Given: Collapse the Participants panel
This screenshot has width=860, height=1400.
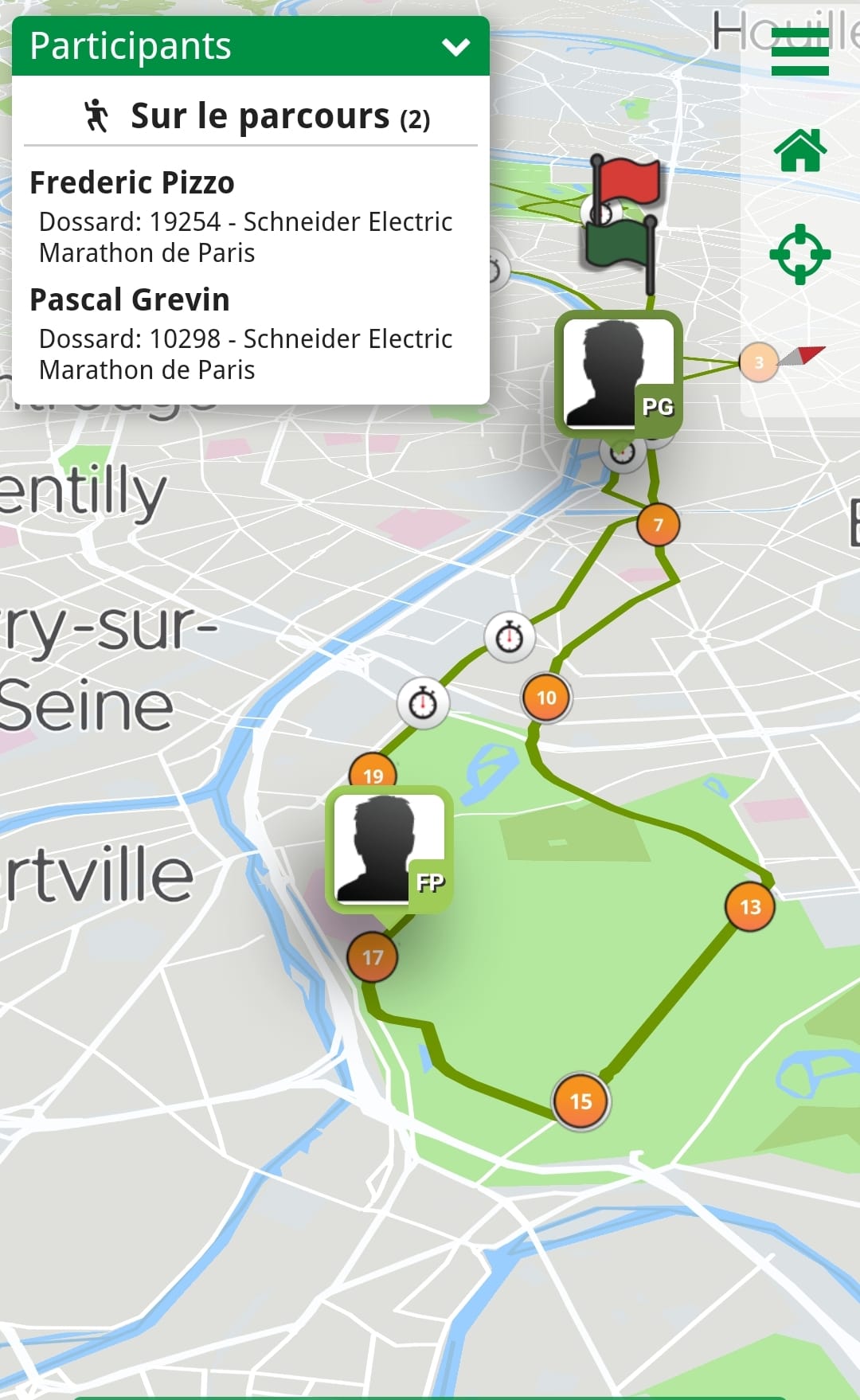Looking at the screenshot, I should [455, 47].
